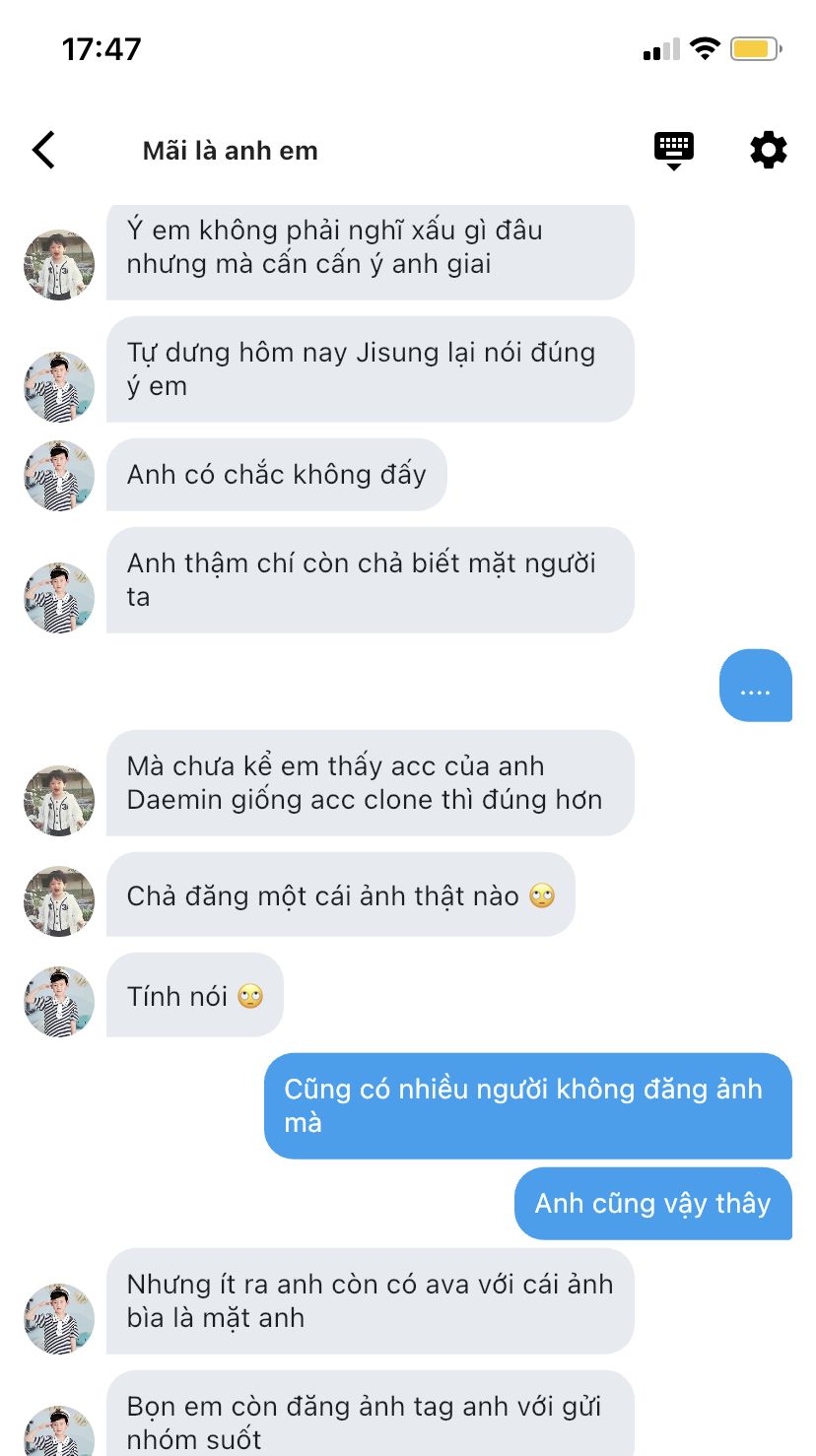Open chat settings gear
Viewport: 816px width, 1456px height.
pyautogui.click(x=768, y=151)
